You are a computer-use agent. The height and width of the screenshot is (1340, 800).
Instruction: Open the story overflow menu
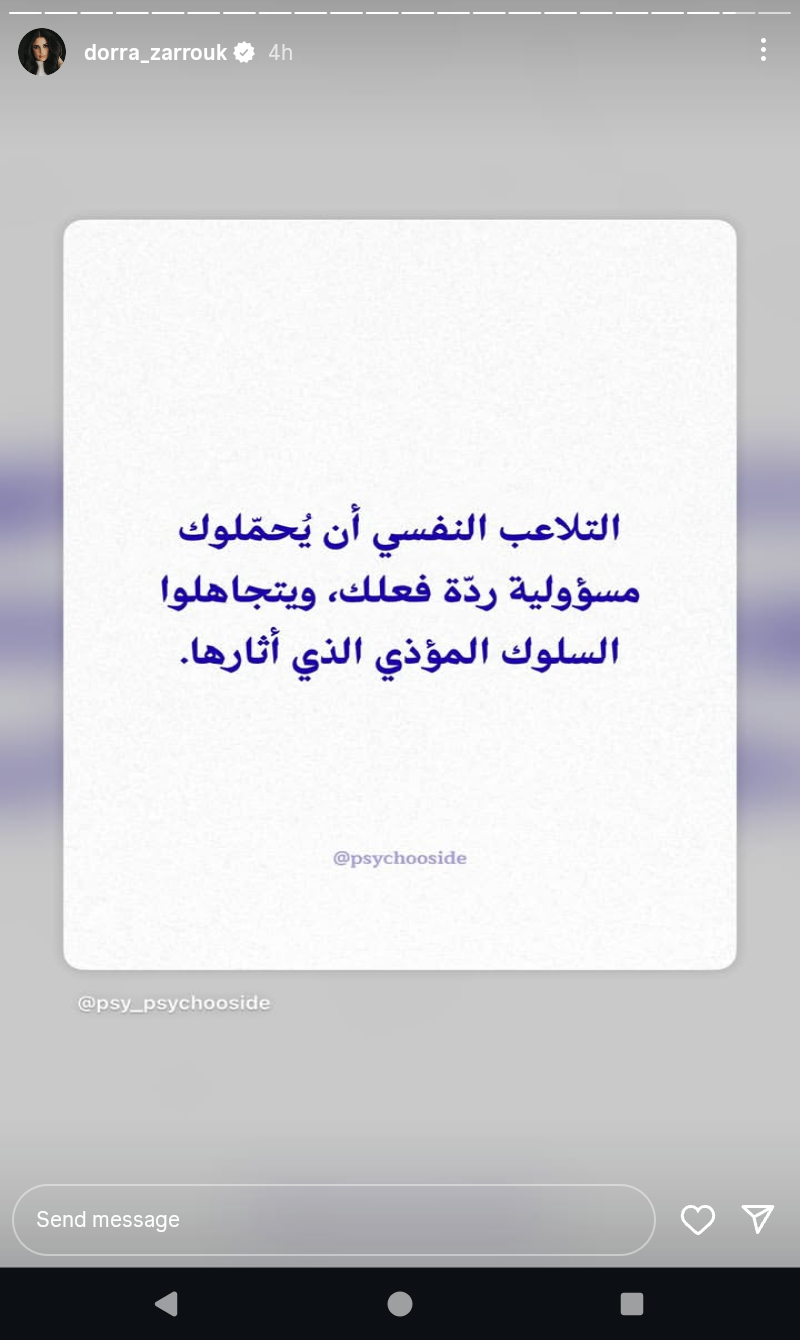[763, 50]
